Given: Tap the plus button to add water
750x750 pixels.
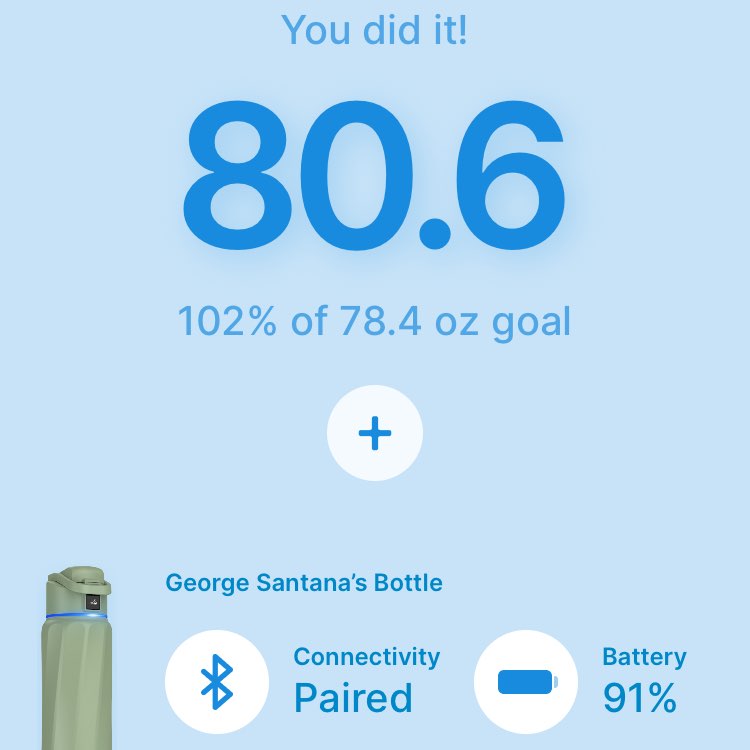Looking at the screenshot, I should [375, 434].
